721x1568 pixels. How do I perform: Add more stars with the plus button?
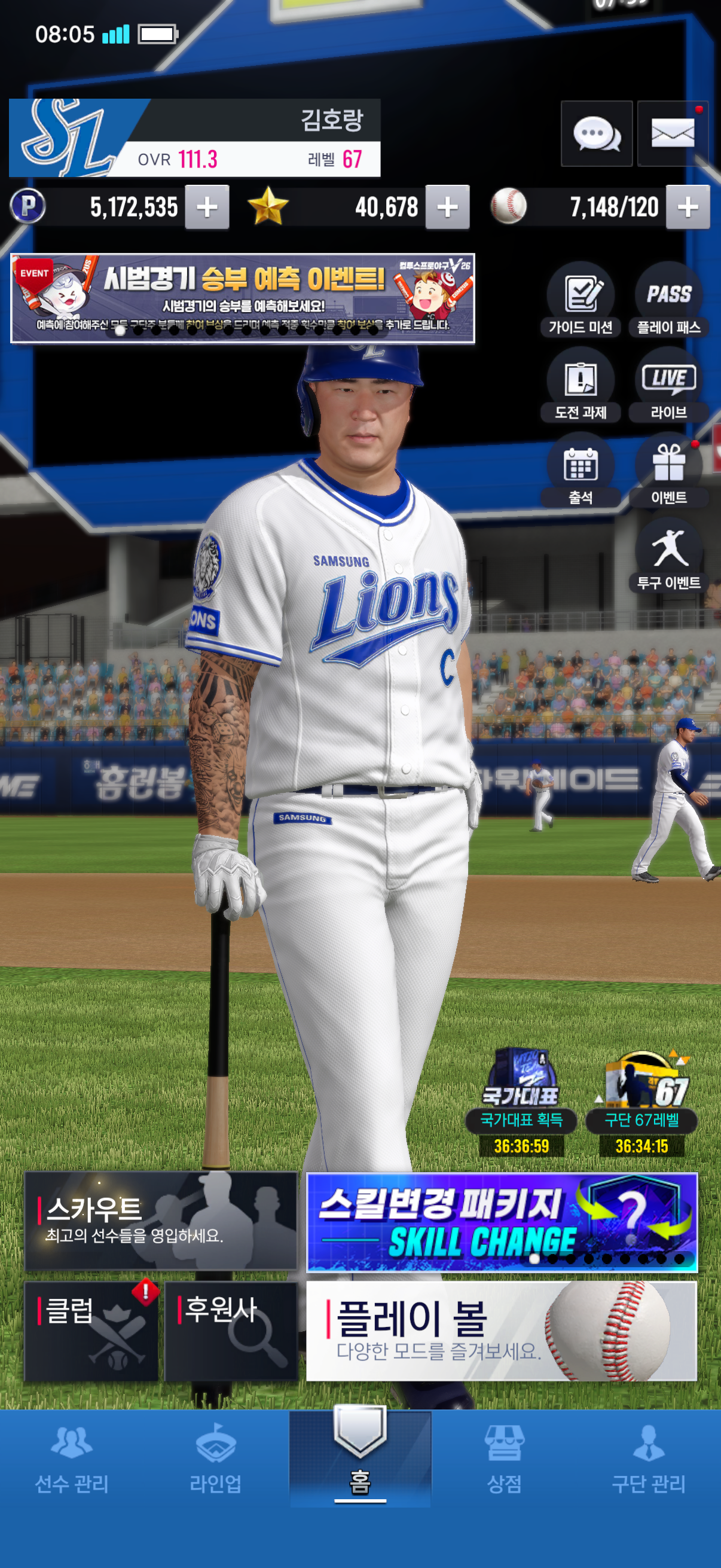point(447,208)
